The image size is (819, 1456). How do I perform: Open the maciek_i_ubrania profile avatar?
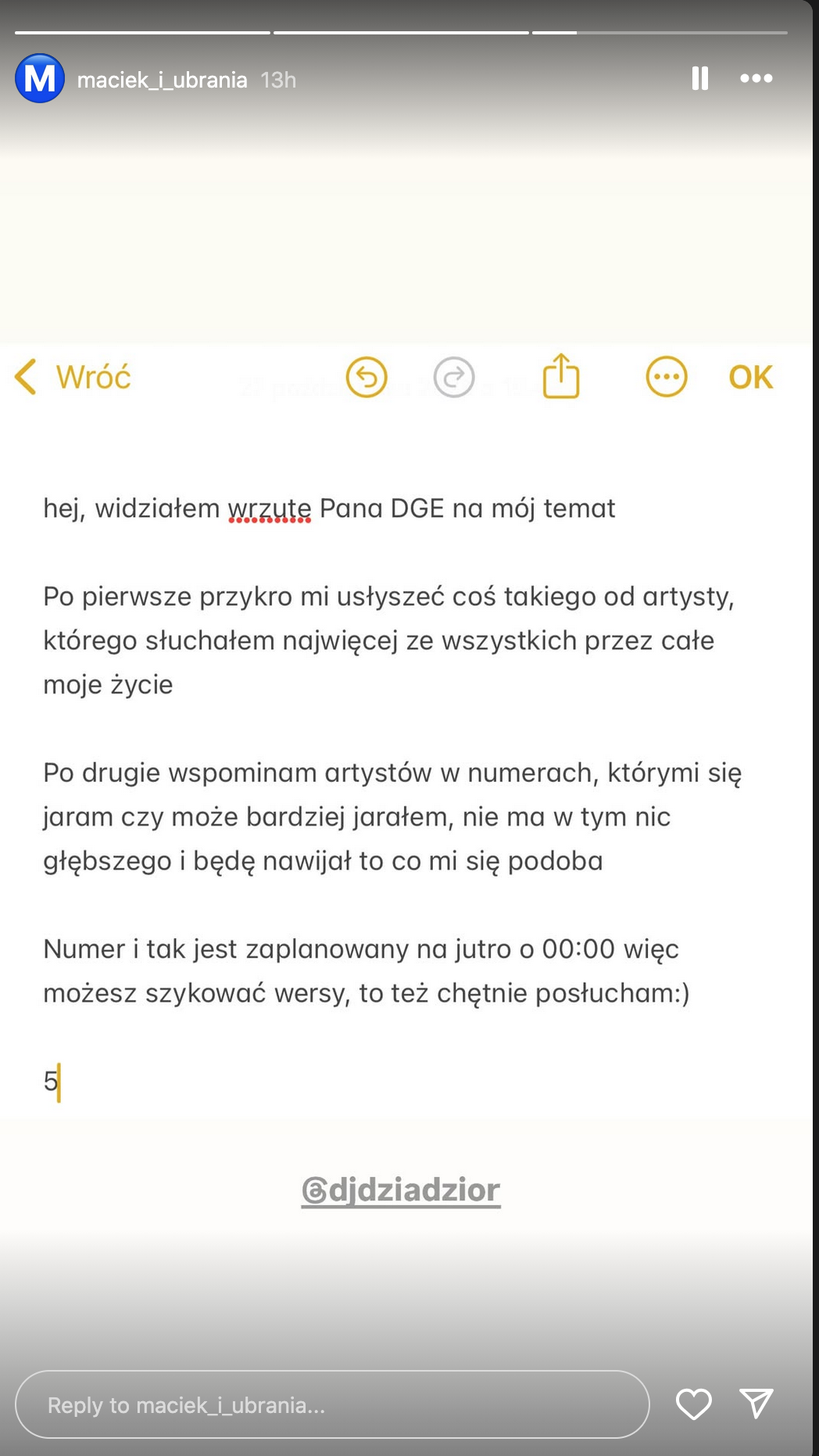click(40, 78)
